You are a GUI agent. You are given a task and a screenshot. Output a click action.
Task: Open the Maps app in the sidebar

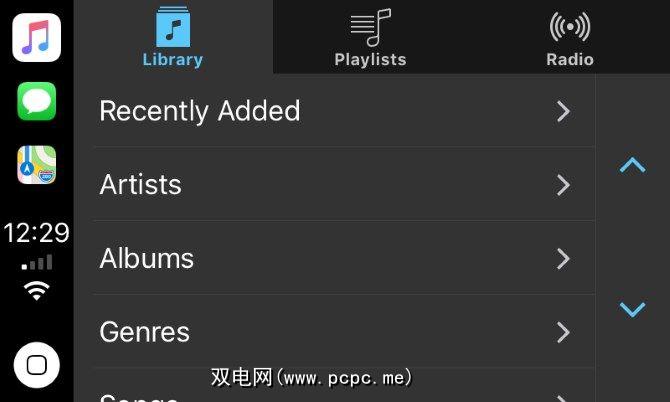tap(37, 165)
